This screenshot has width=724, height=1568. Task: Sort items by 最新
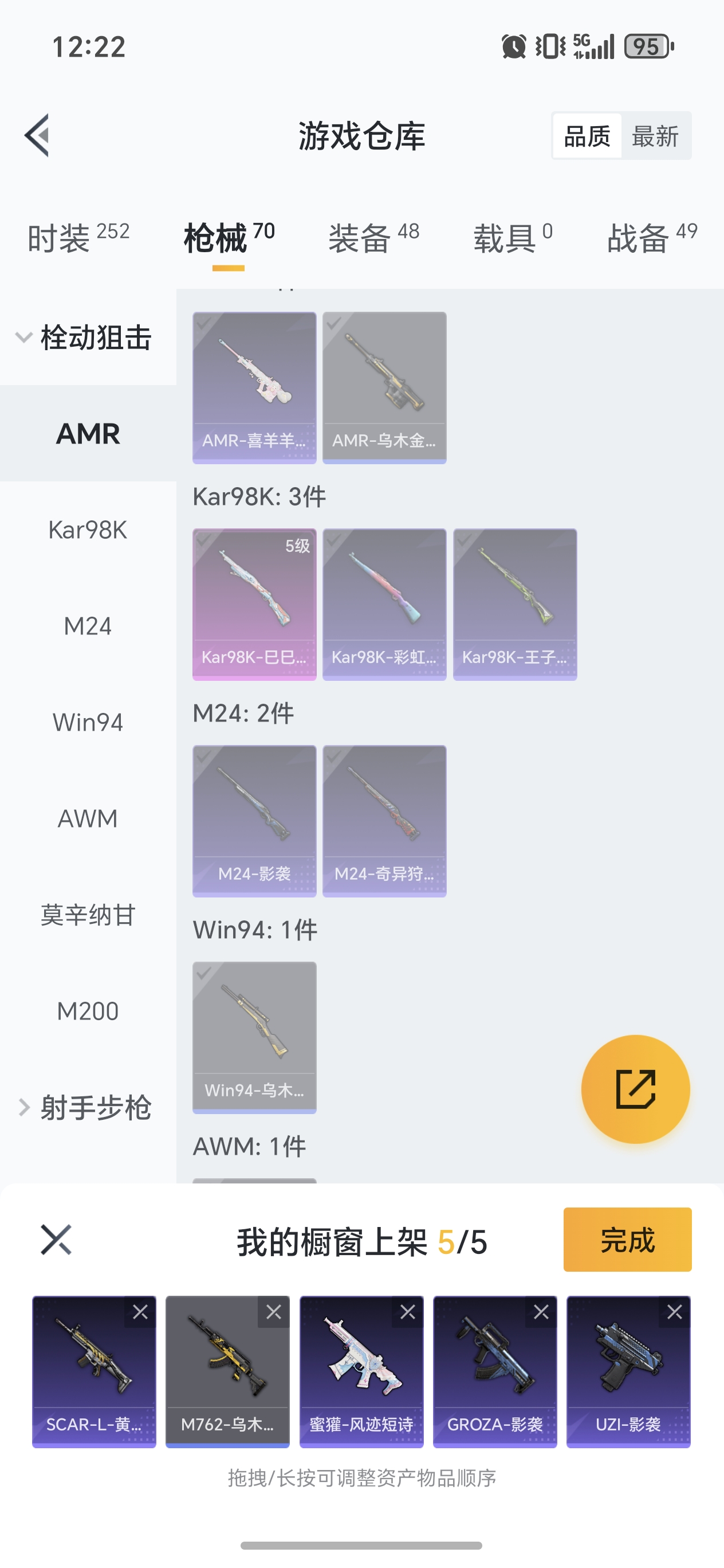(655, 136)
